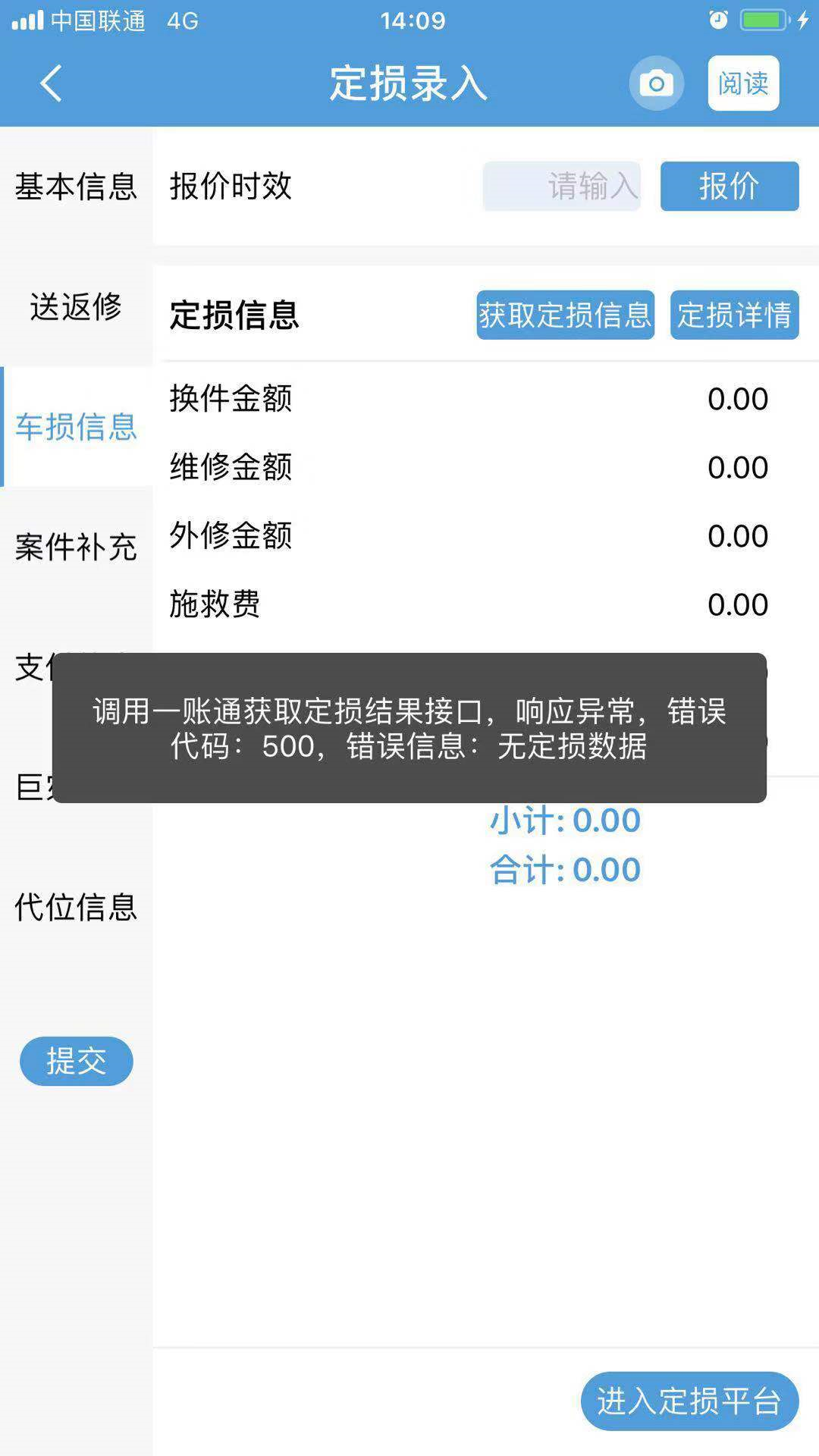
Task: Open the camera icon in the header
Action: point(656,83)
